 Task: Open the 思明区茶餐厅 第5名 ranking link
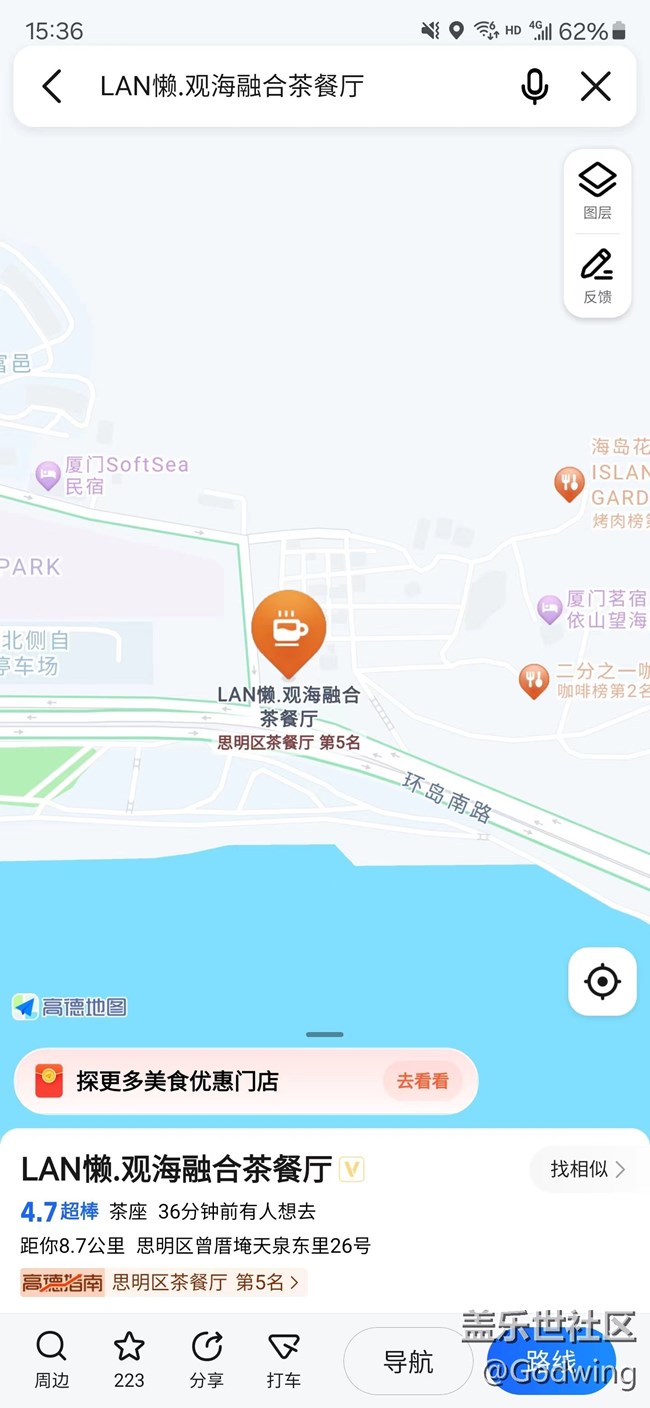pyautogui.click(x=205, y=1282)
